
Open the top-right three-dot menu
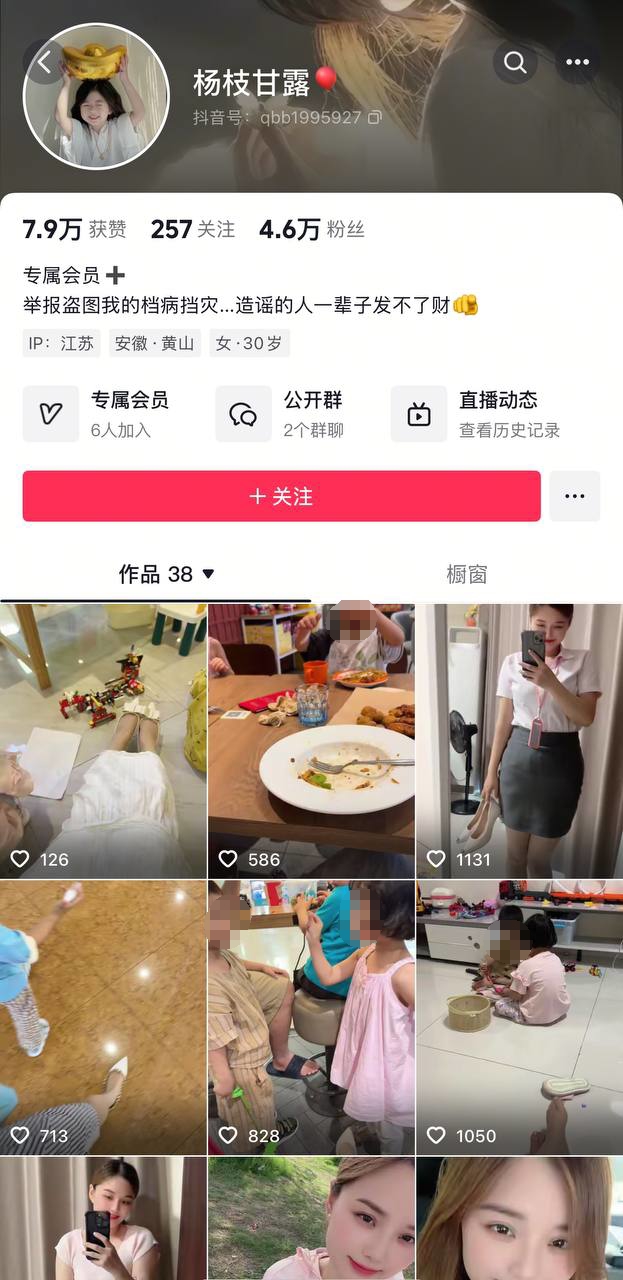coord(578,62)
